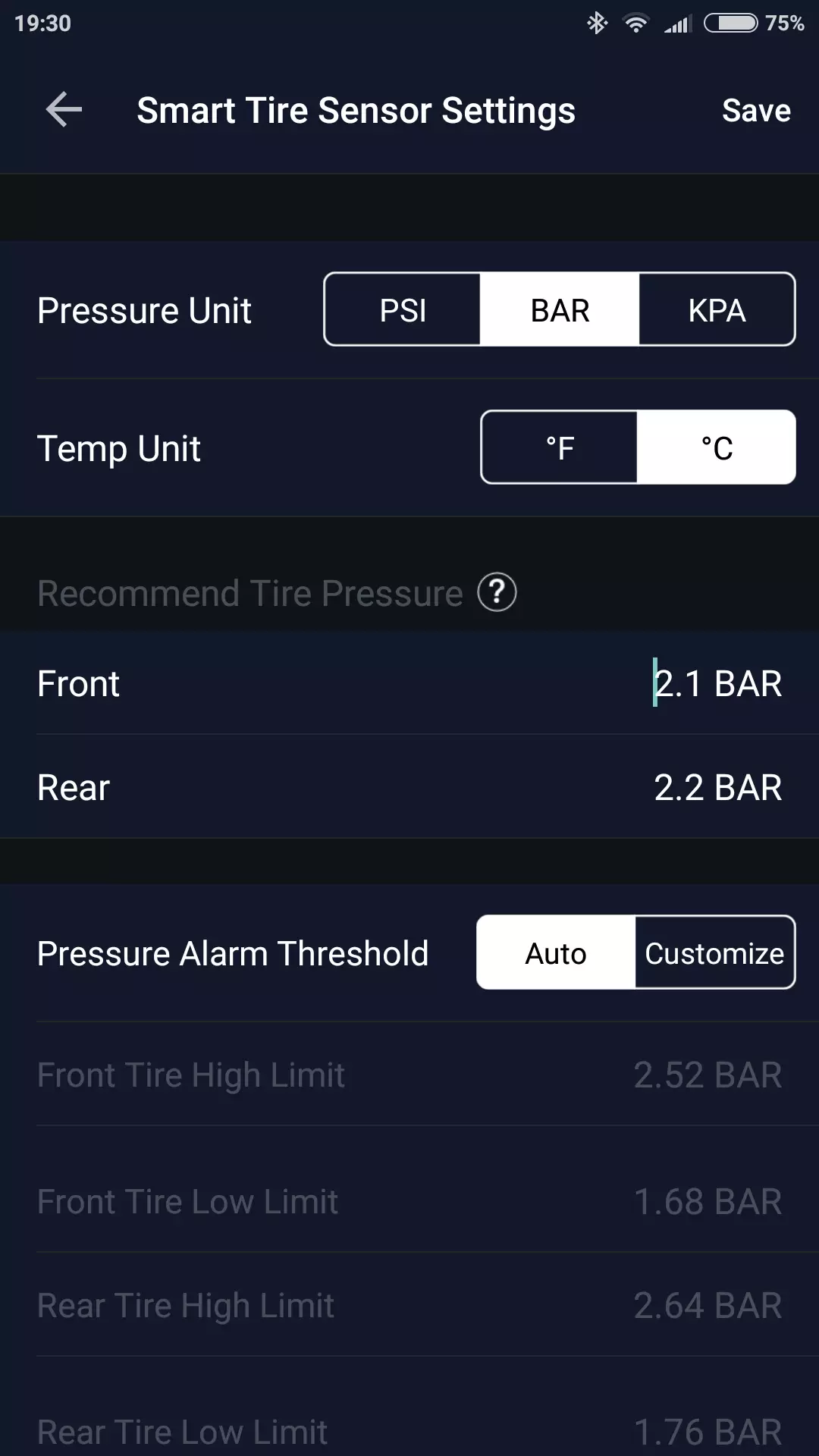The image size is (819, 1456).
Task: Select BAR as pressure unit
Action: (560, 309)
